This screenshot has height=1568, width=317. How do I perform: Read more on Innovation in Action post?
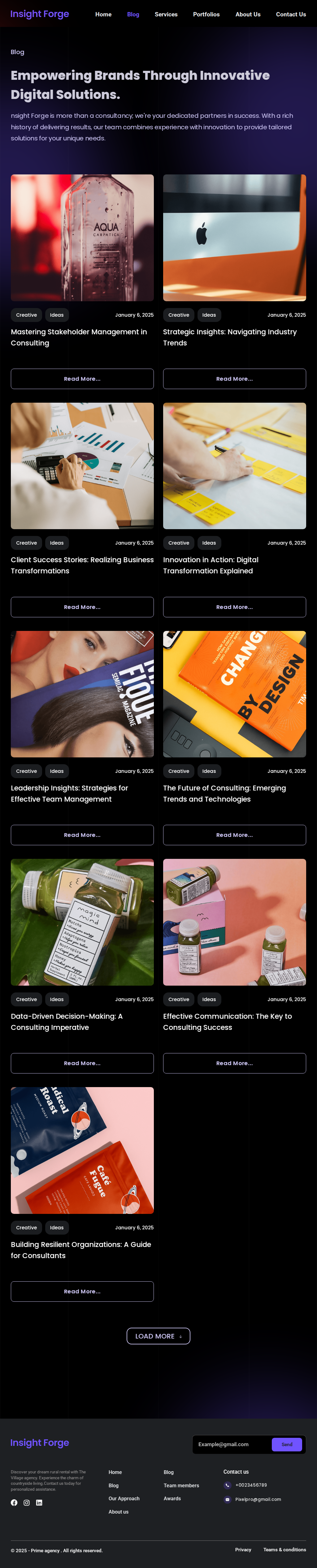234,607
